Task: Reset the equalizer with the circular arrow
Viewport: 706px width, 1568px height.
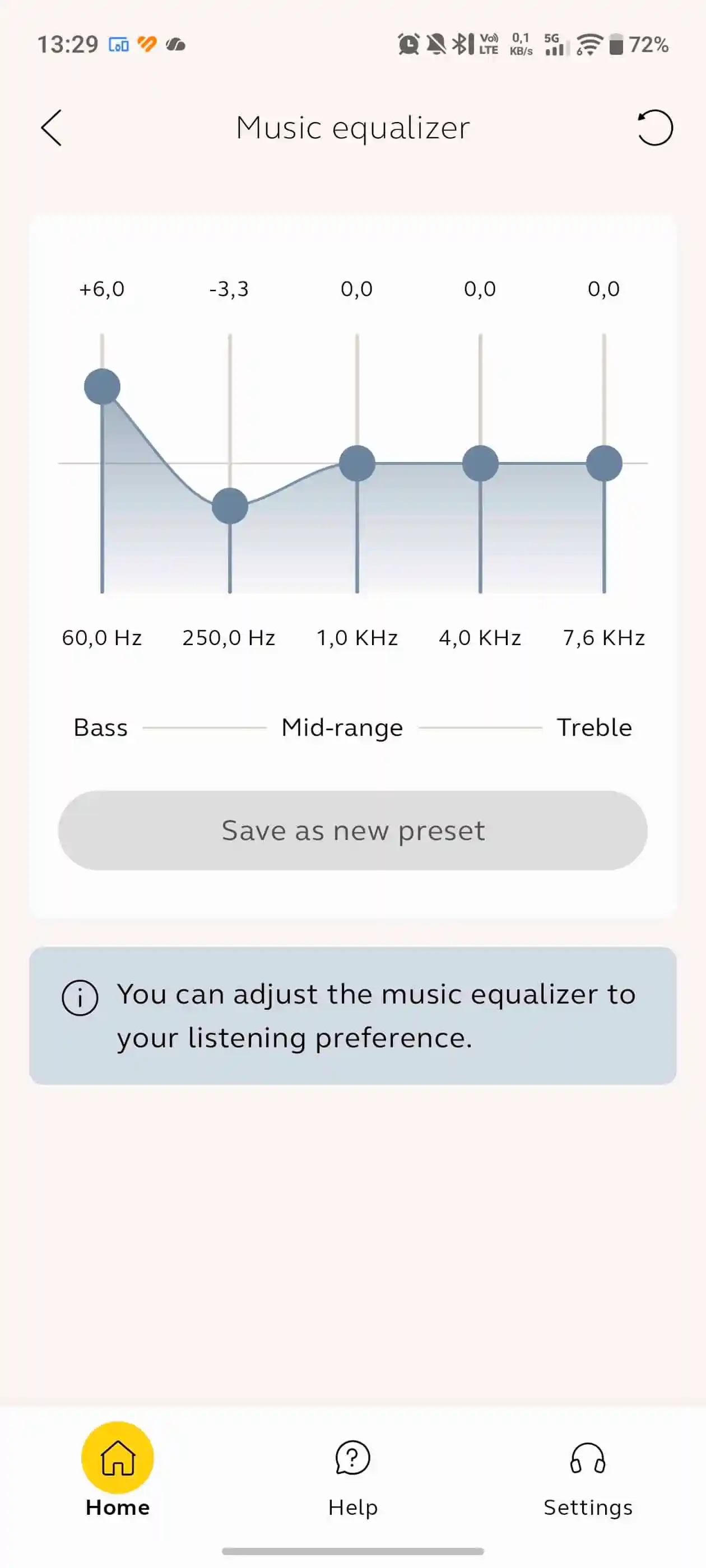Action: point(655,128)
